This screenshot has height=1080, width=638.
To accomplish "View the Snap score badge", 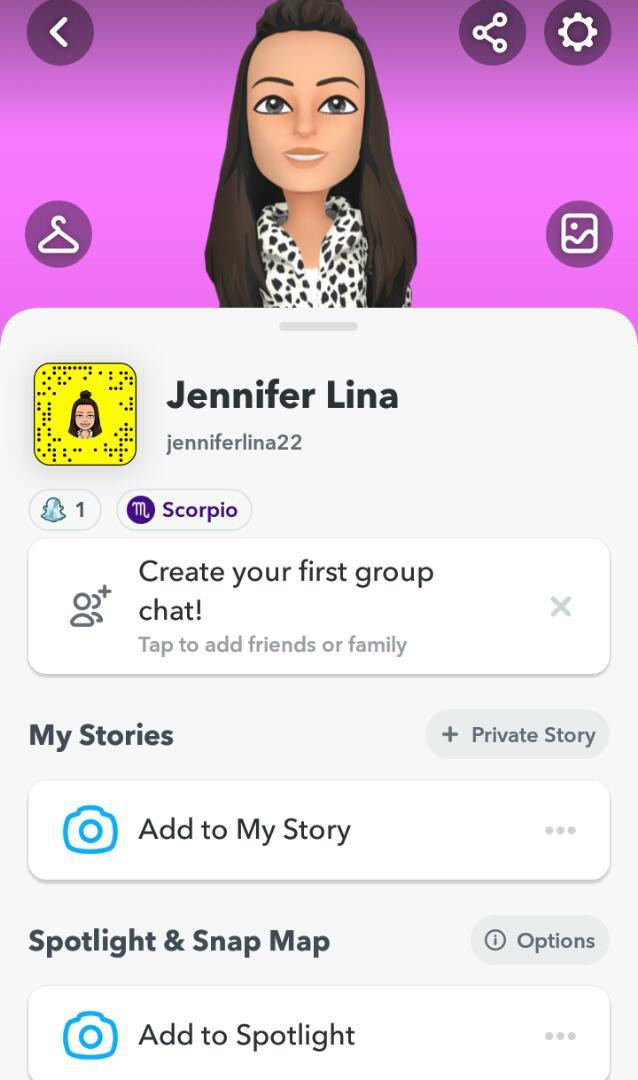I will point(65,510).
